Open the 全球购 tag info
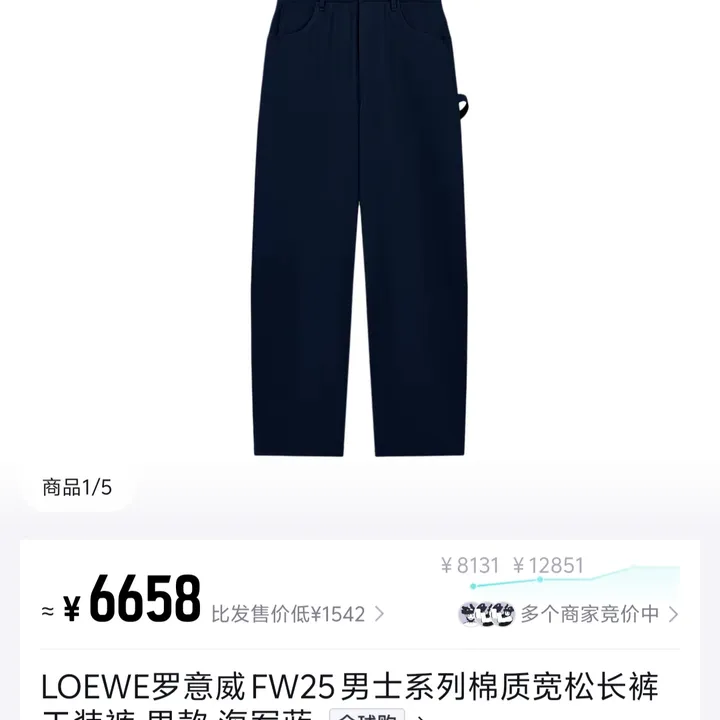Viewport: 720px width, 720px height. (x=368, y=714)
